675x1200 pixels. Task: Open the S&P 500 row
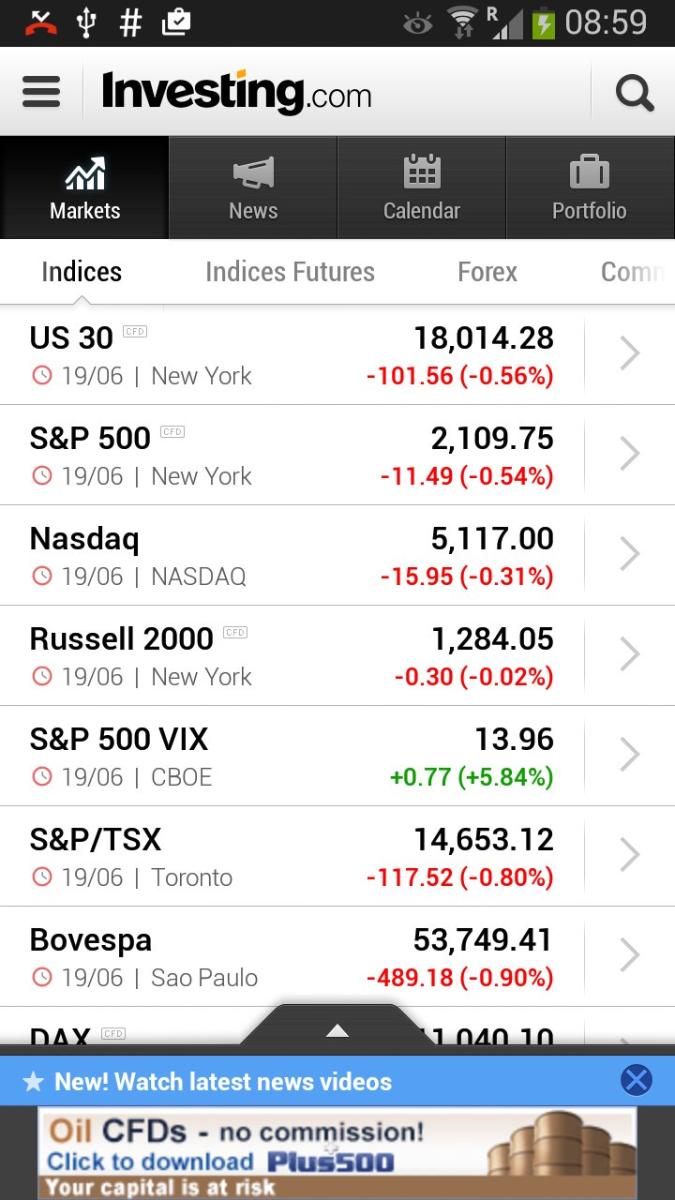337,455
